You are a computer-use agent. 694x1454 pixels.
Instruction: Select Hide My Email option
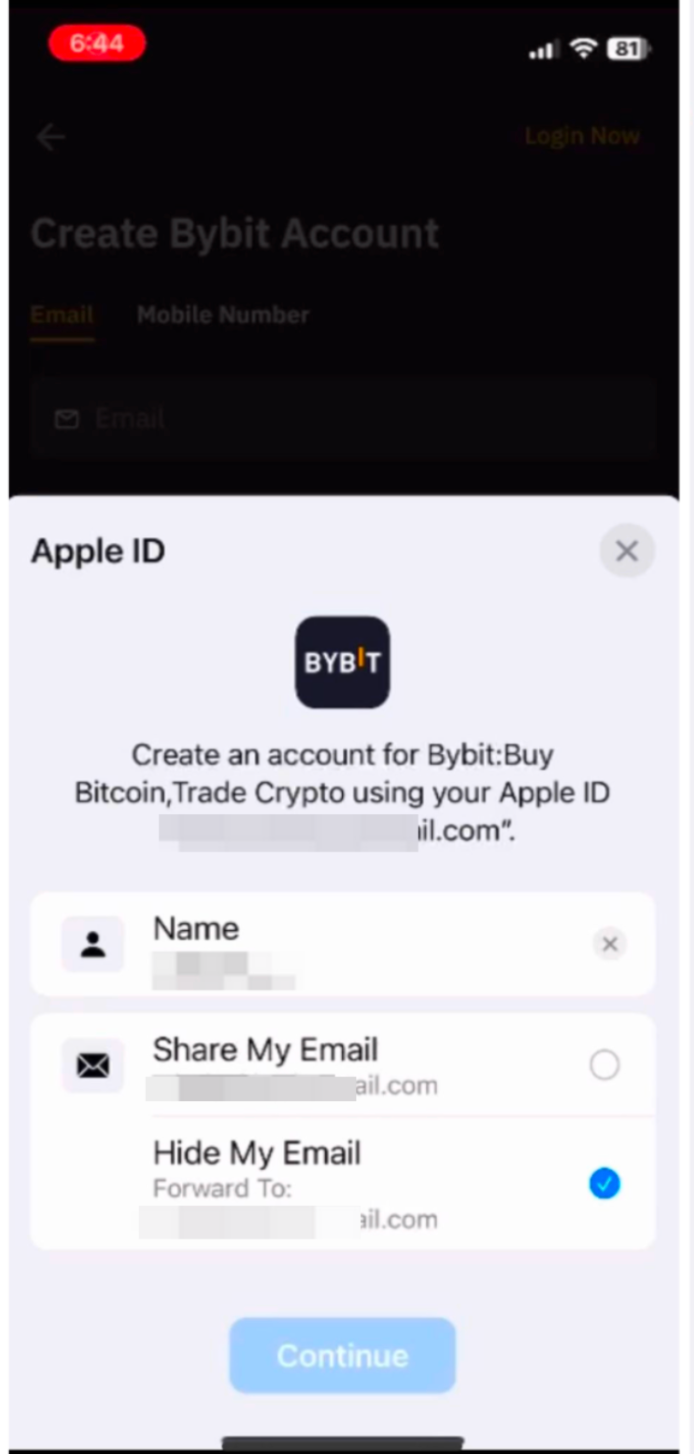[604, 1184]
